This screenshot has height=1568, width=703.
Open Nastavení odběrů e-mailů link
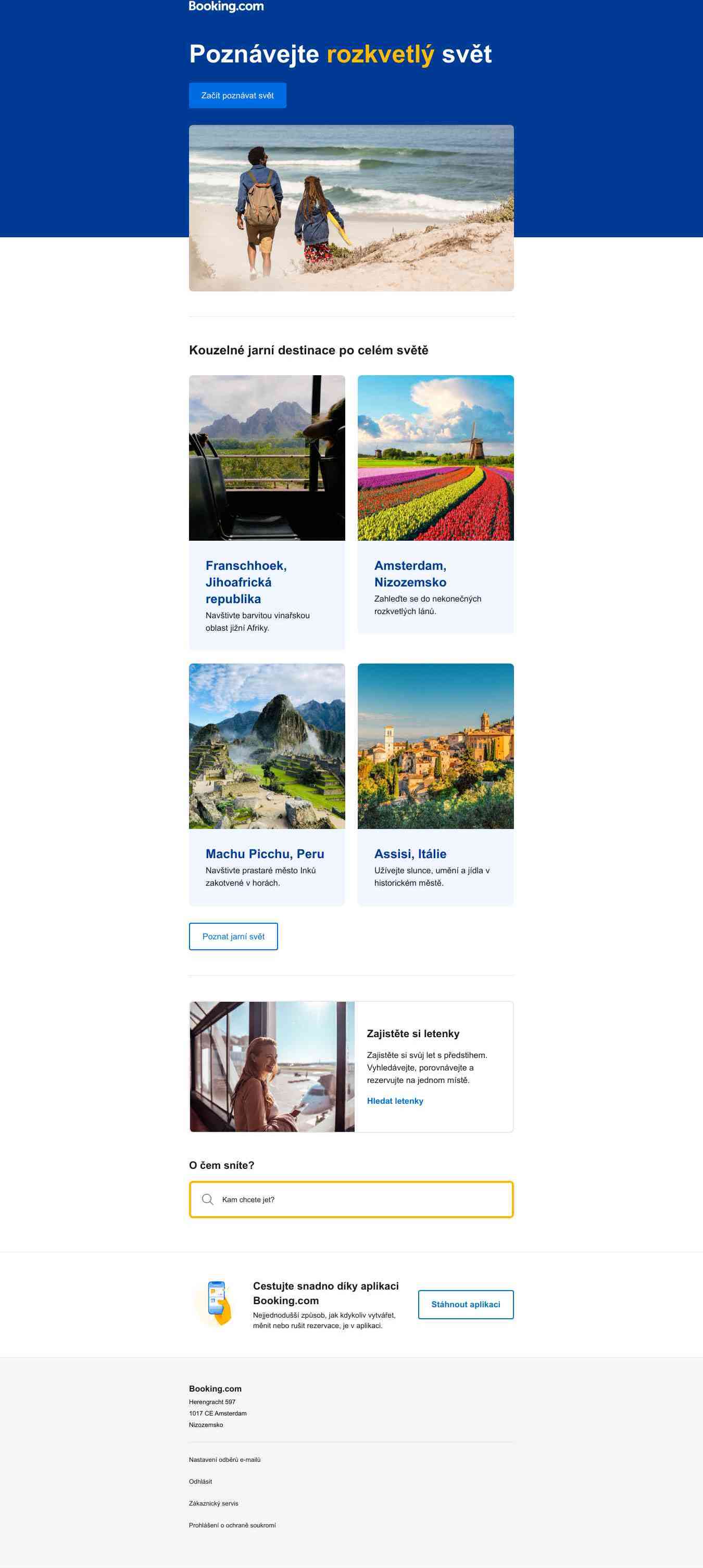tap(225, 1459)
